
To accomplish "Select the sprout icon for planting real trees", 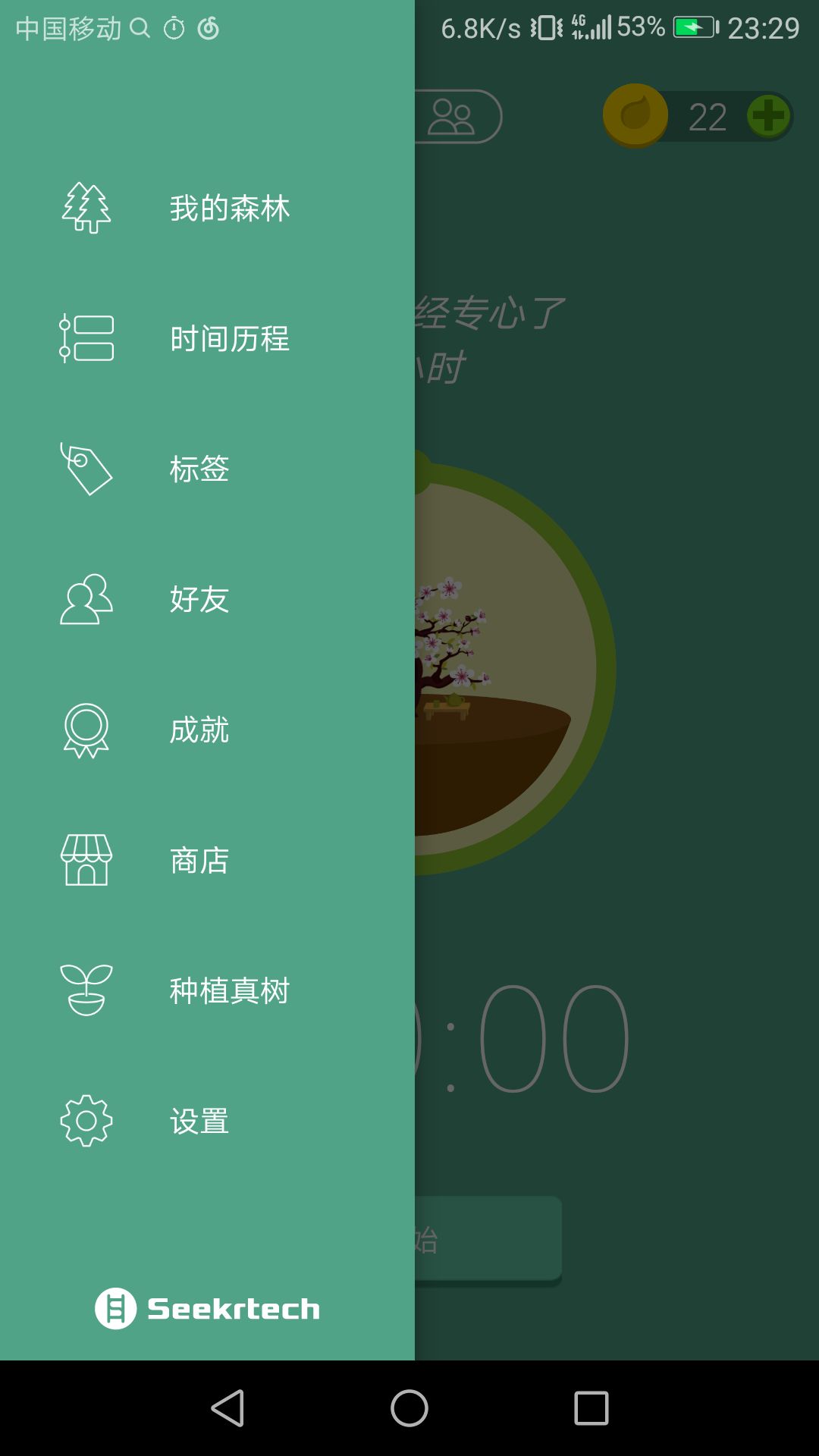I will [x=86, y=989].
